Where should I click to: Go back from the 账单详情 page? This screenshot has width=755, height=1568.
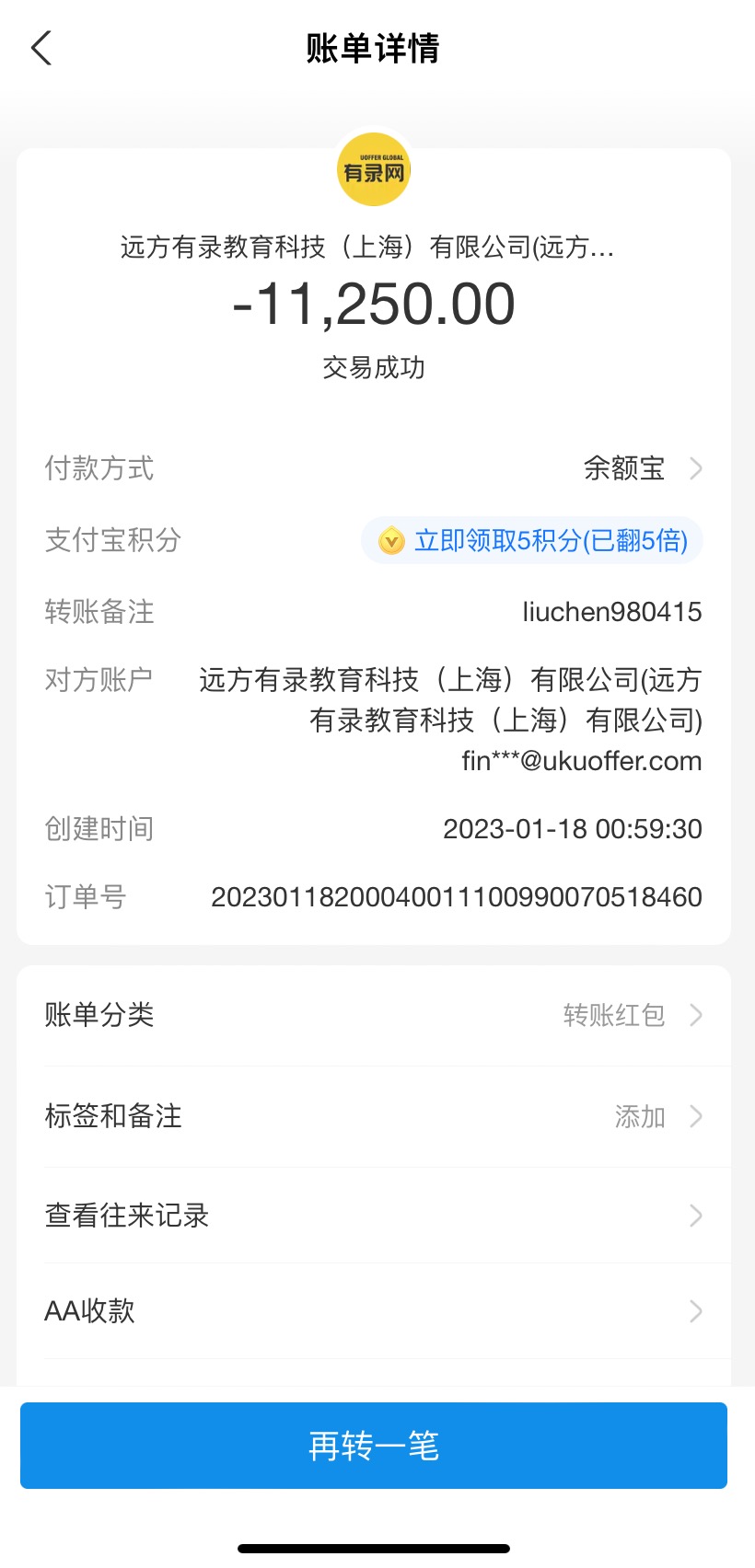point(41,48)
